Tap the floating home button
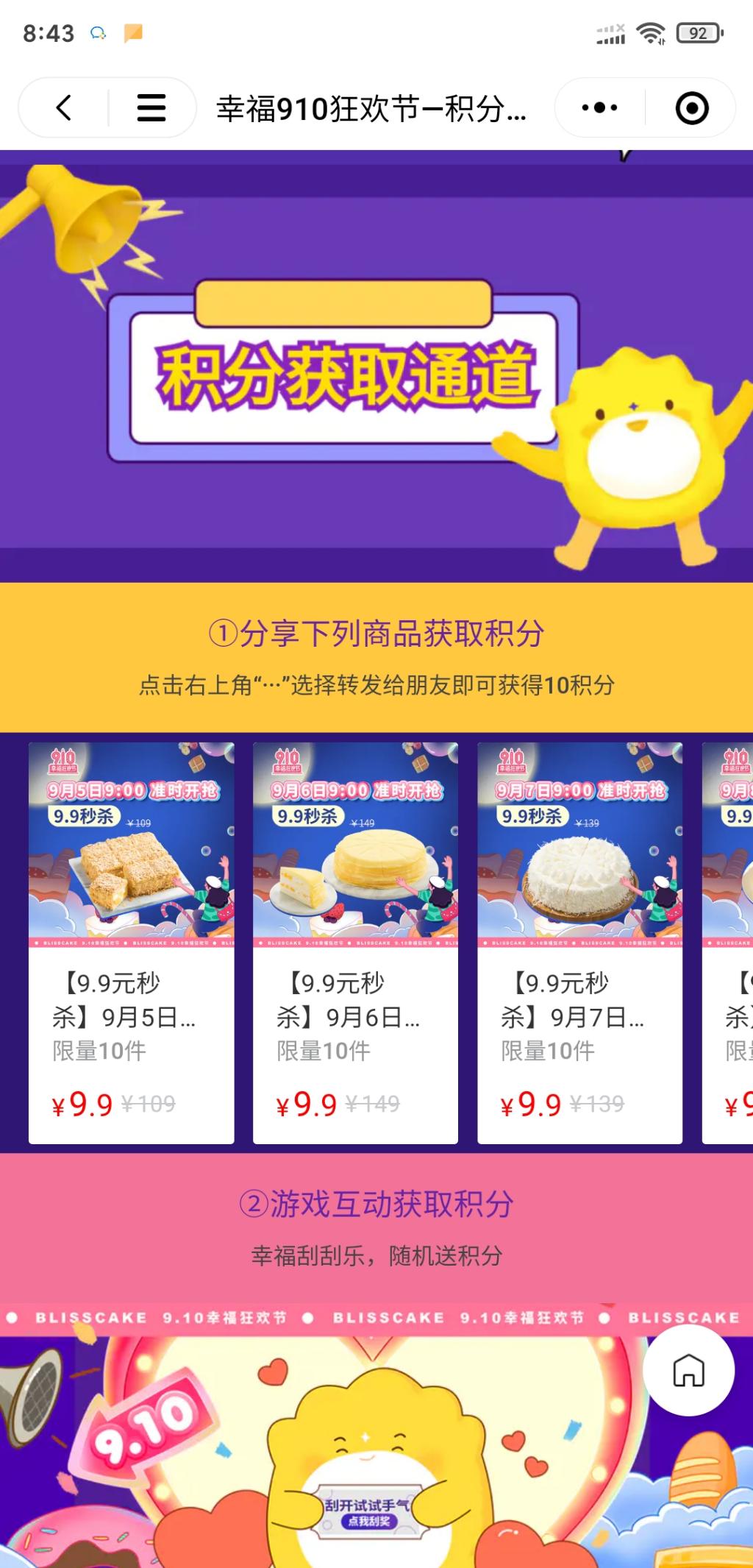Screen dimensions: 753x1568 click(688, 1370)
